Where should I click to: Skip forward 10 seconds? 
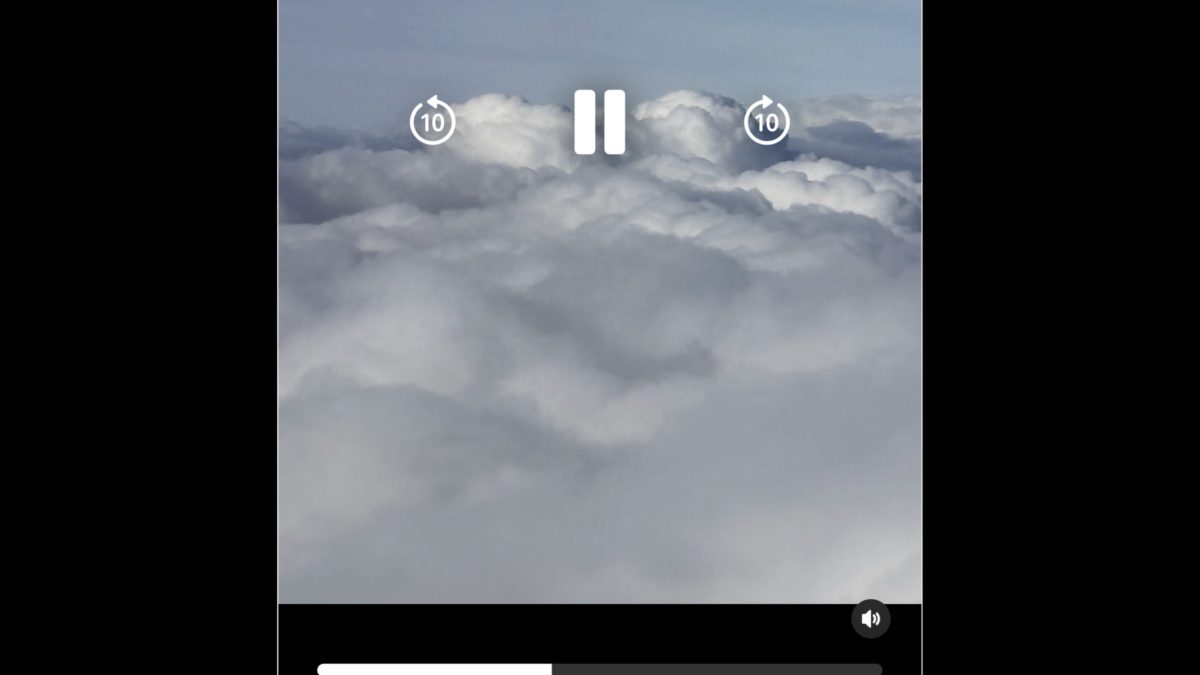tap(767, 122)
